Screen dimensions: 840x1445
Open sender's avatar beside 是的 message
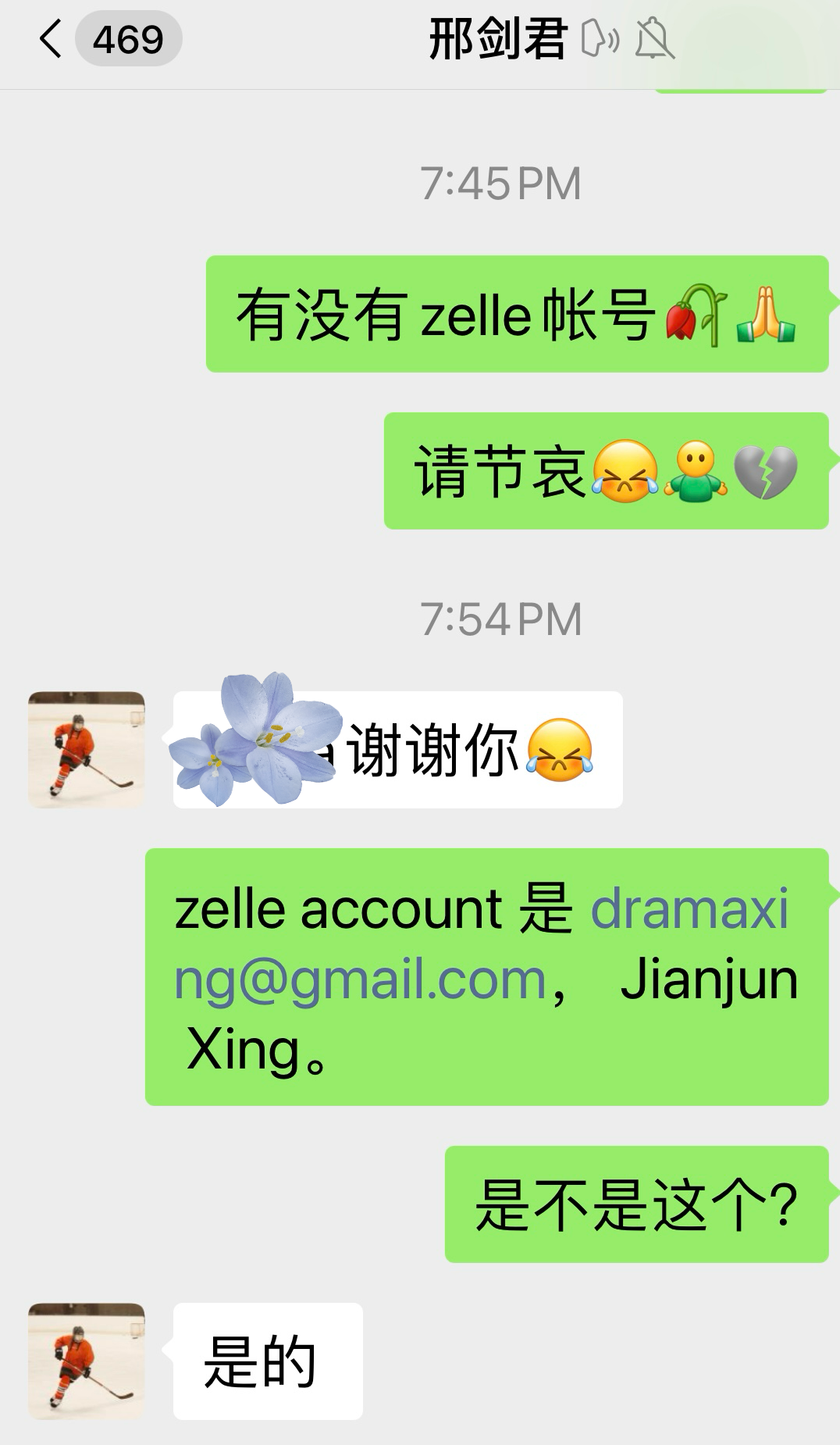click(x=87, y=1361)
